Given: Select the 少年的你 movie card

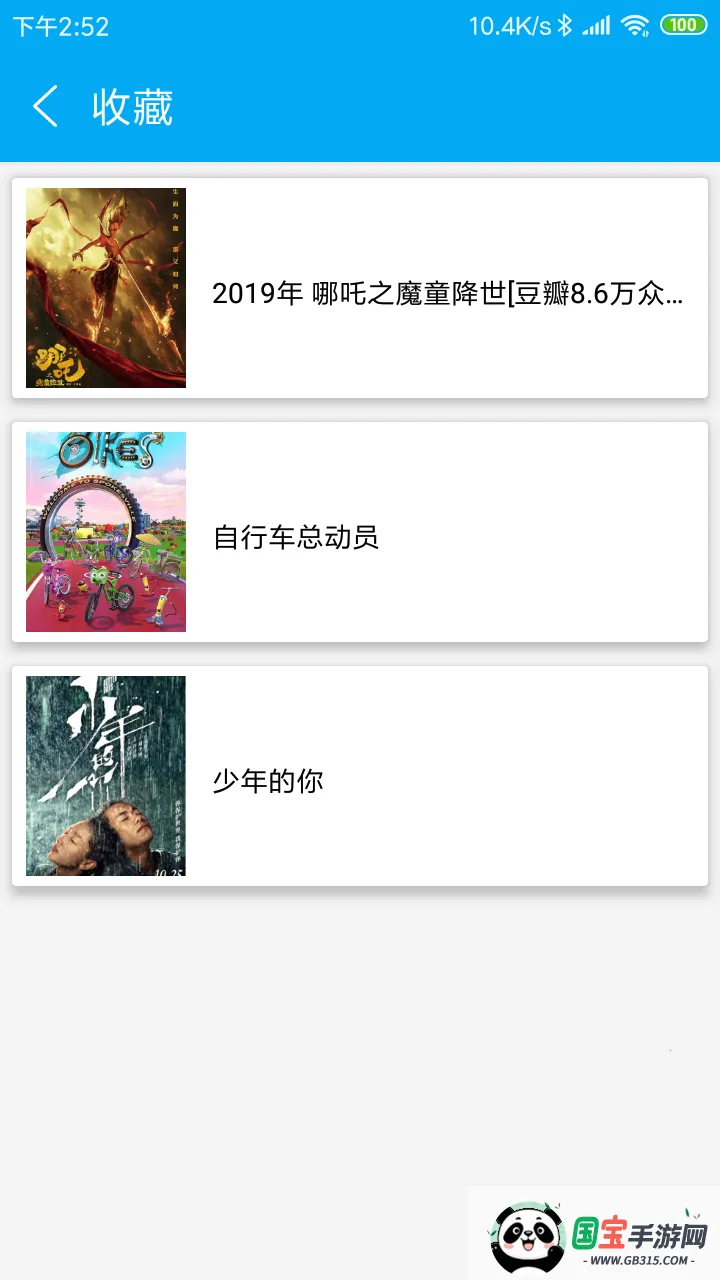Looking at the screenshot, I should click(x=360, y=776).
